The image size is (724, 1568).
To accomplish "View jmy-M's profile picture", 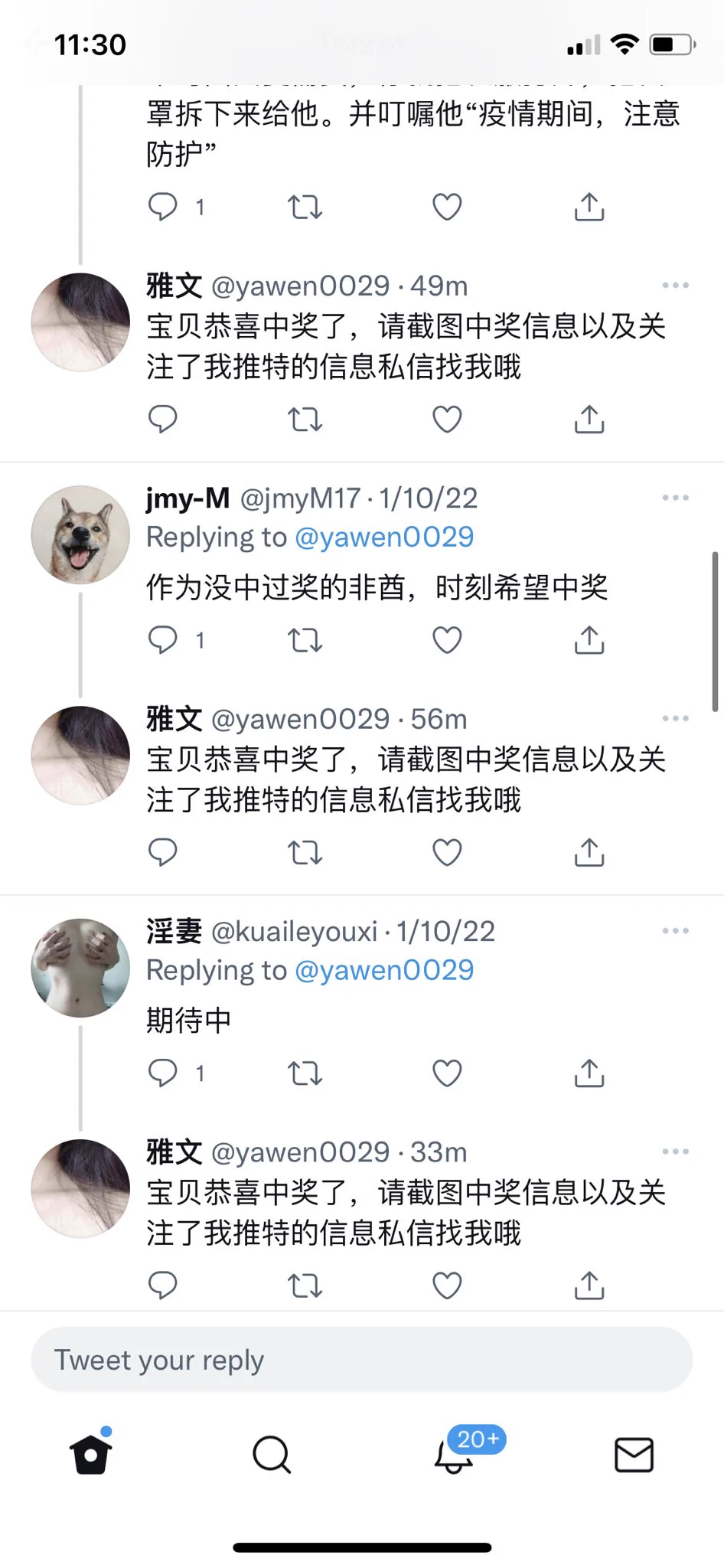I will pyautogui.click(x=80, y=534).
